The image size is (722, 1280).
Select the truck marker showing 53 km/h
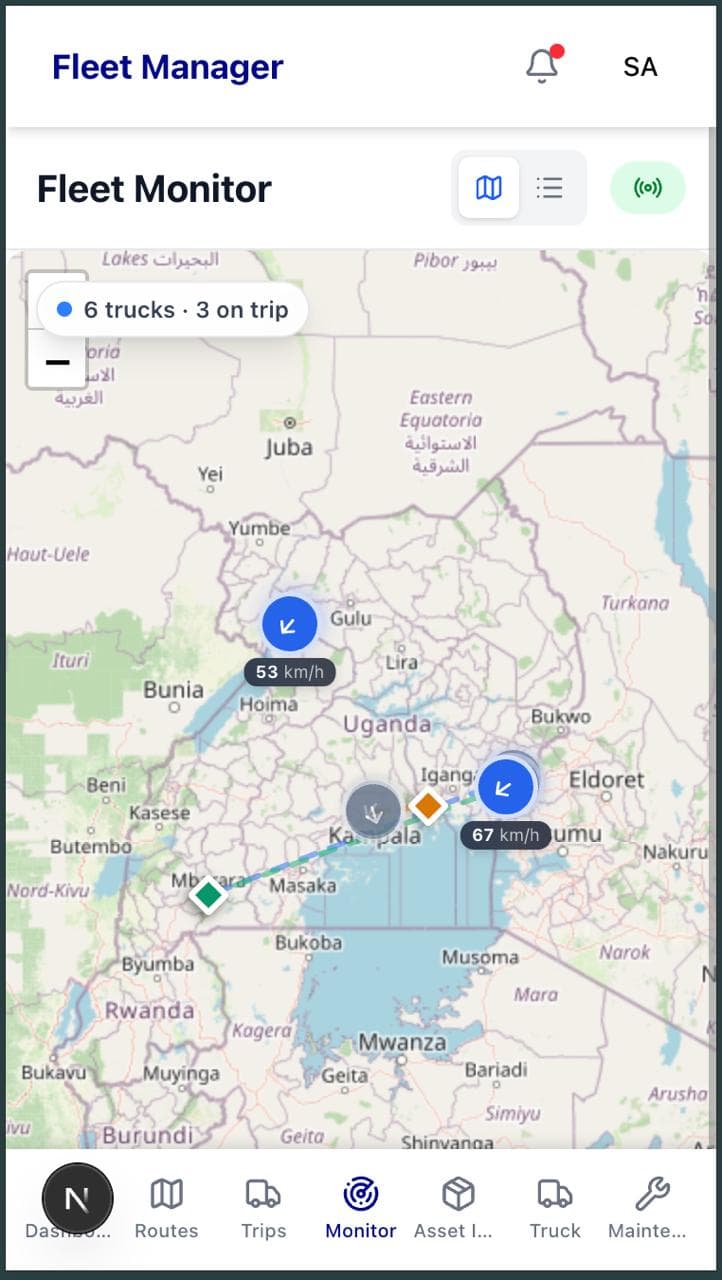[289, 623]
